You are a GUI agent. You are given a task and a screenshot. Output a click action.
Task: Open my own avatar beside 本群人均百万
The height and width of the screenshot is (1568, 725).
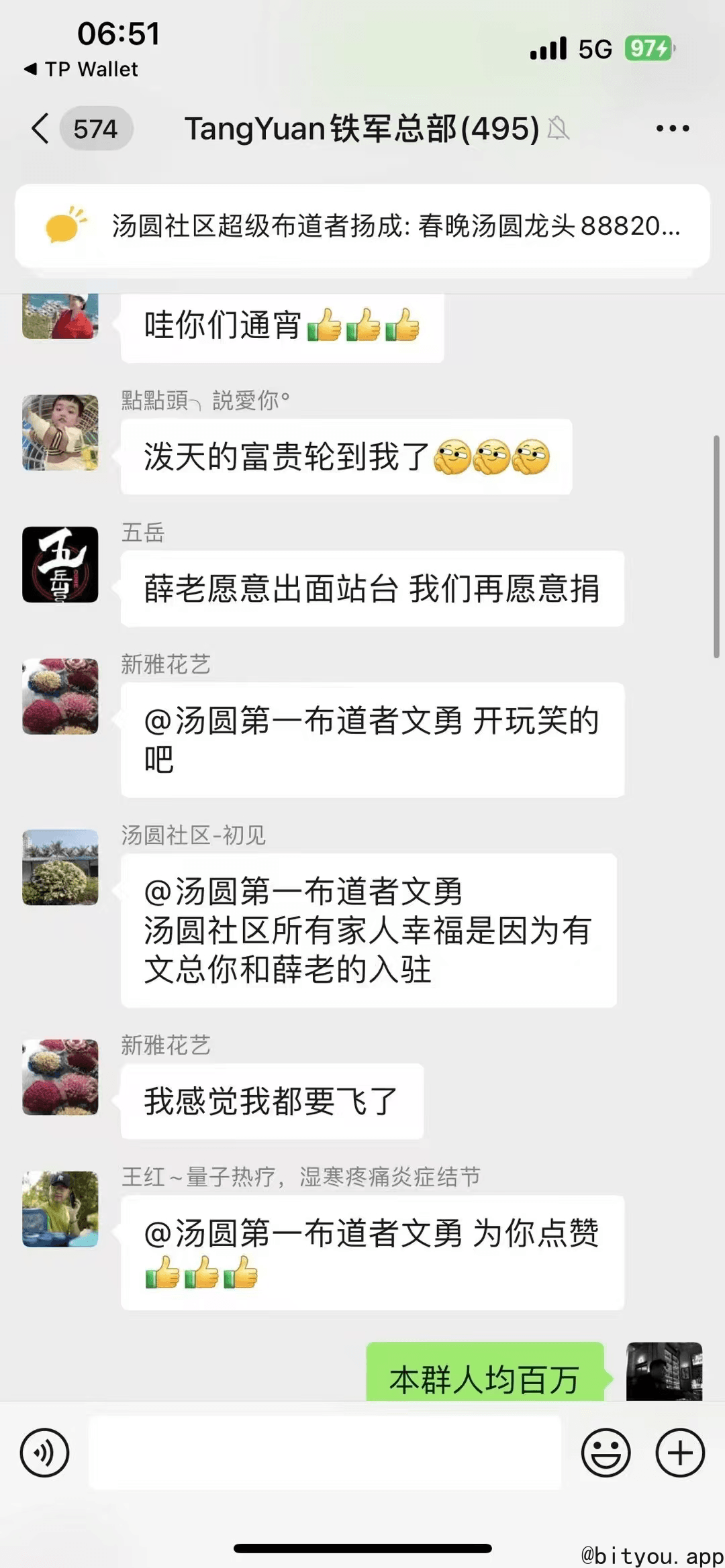pos(664,1371)
